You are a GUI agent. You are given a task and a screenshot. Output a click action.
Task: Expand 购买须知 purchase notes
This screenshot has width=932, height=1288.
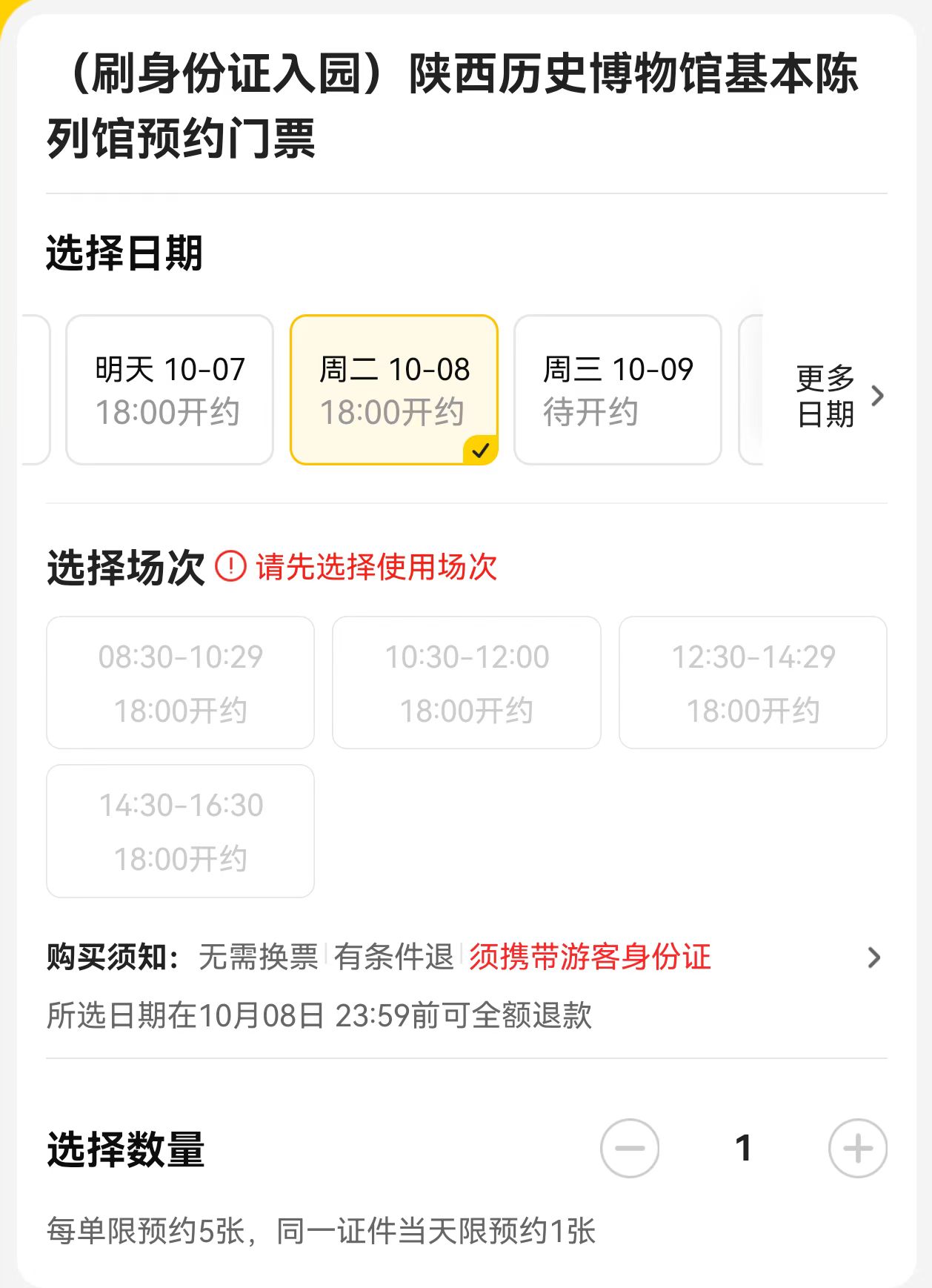point(873,957)
